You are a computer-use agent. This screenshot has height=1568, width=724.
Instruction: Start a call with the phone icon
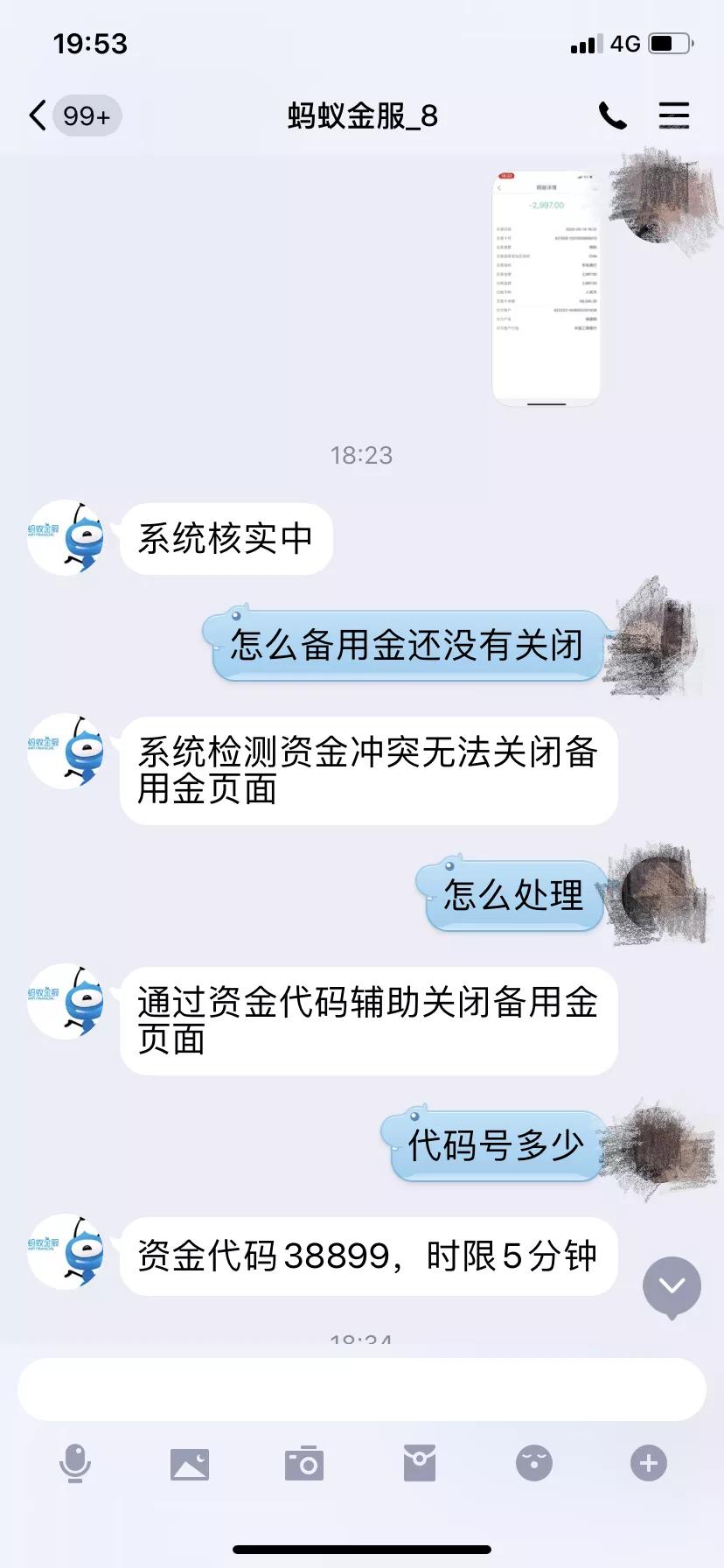point(613,115)
